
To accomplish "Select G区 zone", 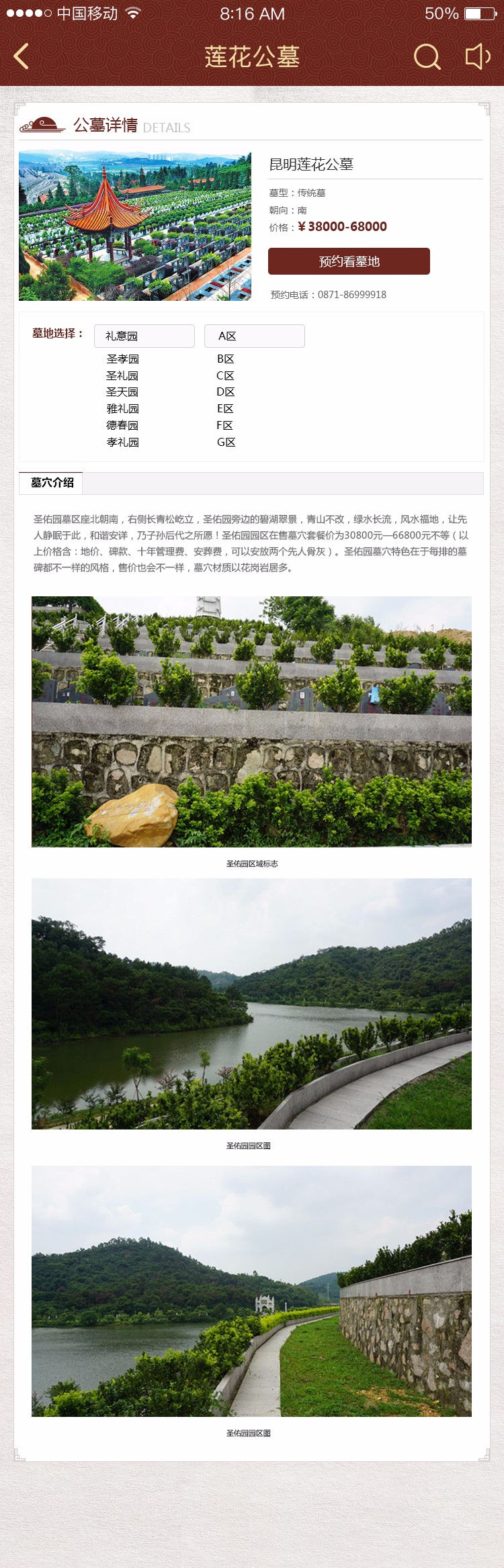I will point(226,442).
